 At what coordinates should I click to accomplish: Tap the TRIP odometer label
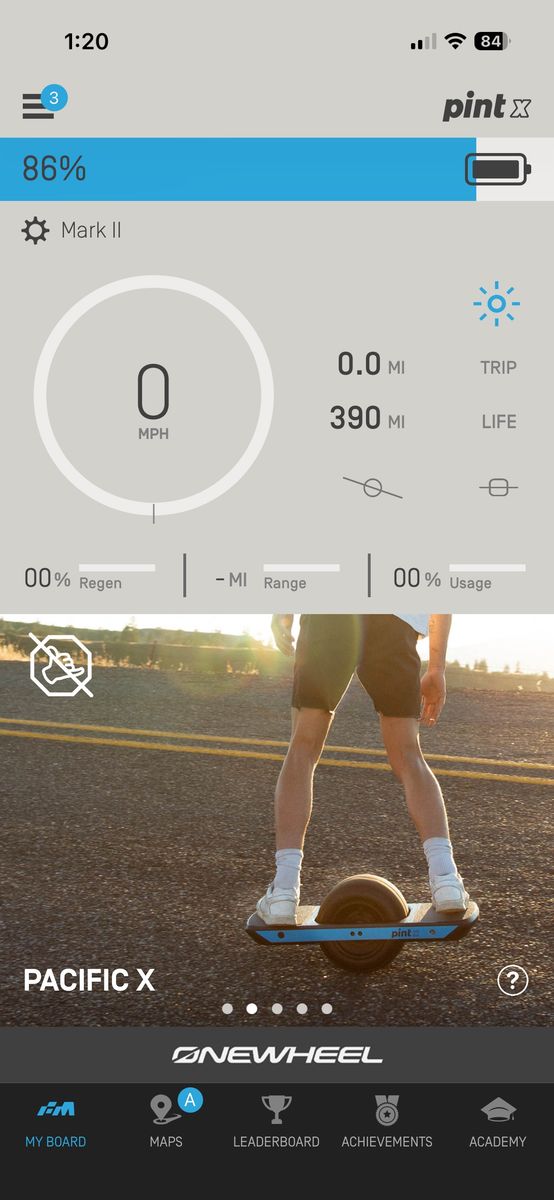(498, 367)
